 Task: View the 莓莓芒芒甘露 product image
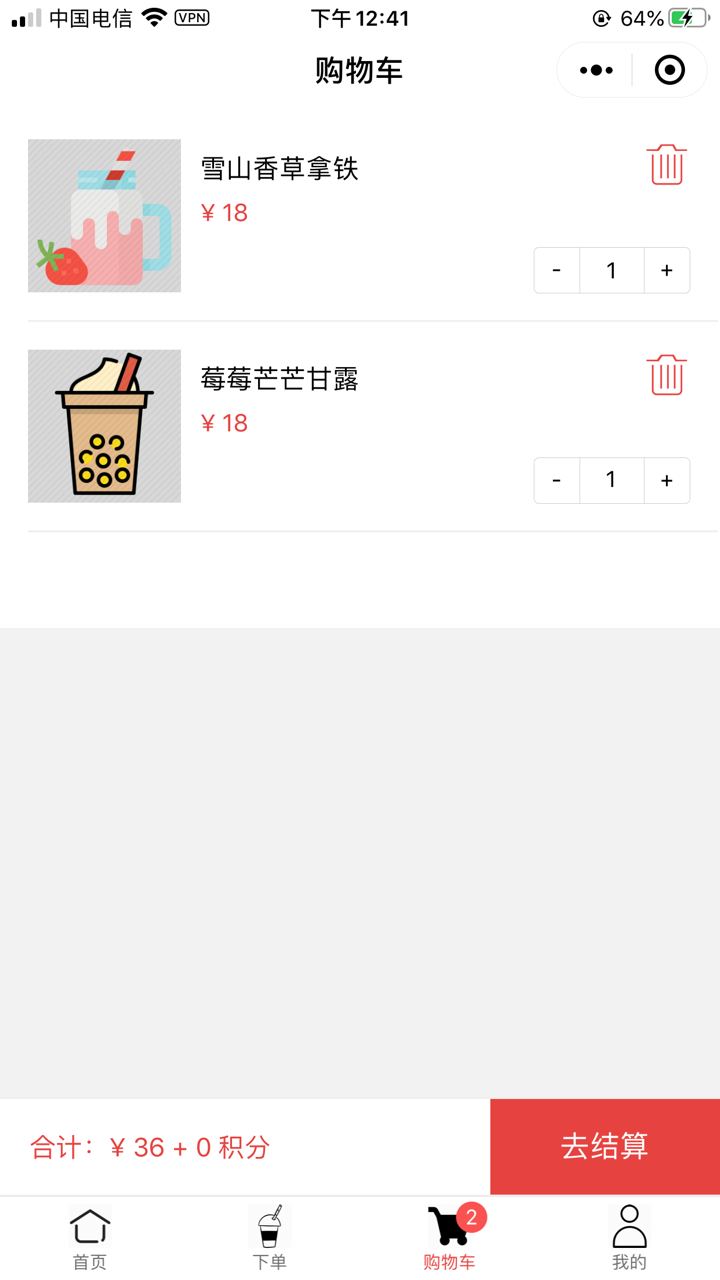pos(104,425)
